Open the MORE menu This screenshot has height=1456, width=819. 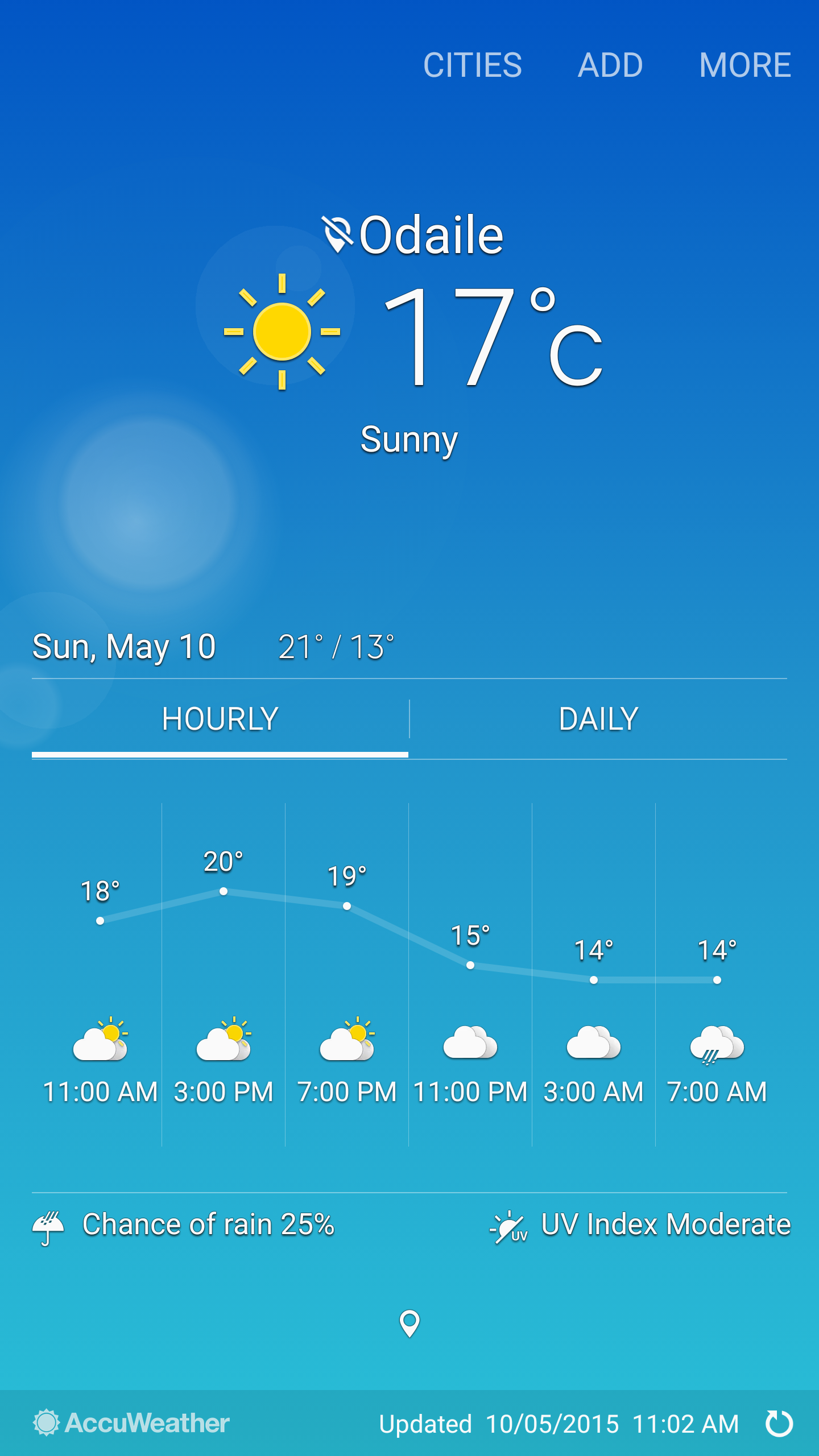tap(745, 65)
